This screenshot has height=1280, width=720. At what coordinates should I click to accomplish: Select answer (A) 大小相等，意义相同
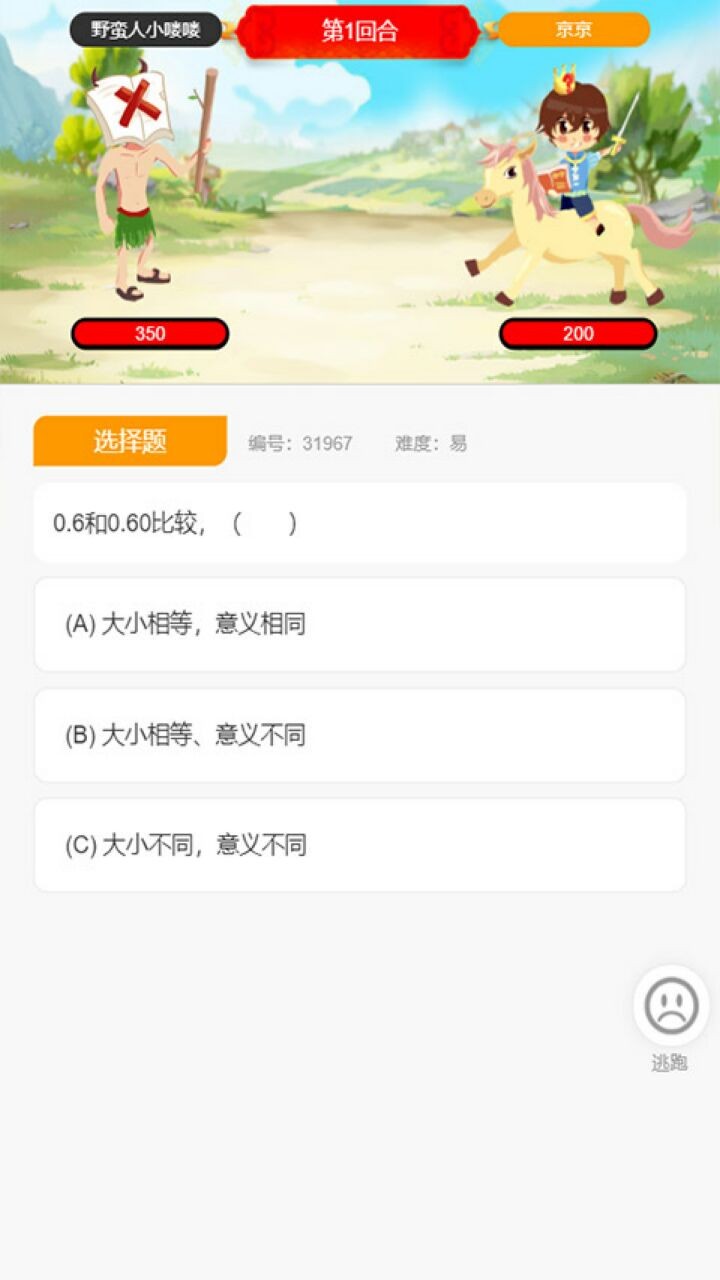pos(360,624)
